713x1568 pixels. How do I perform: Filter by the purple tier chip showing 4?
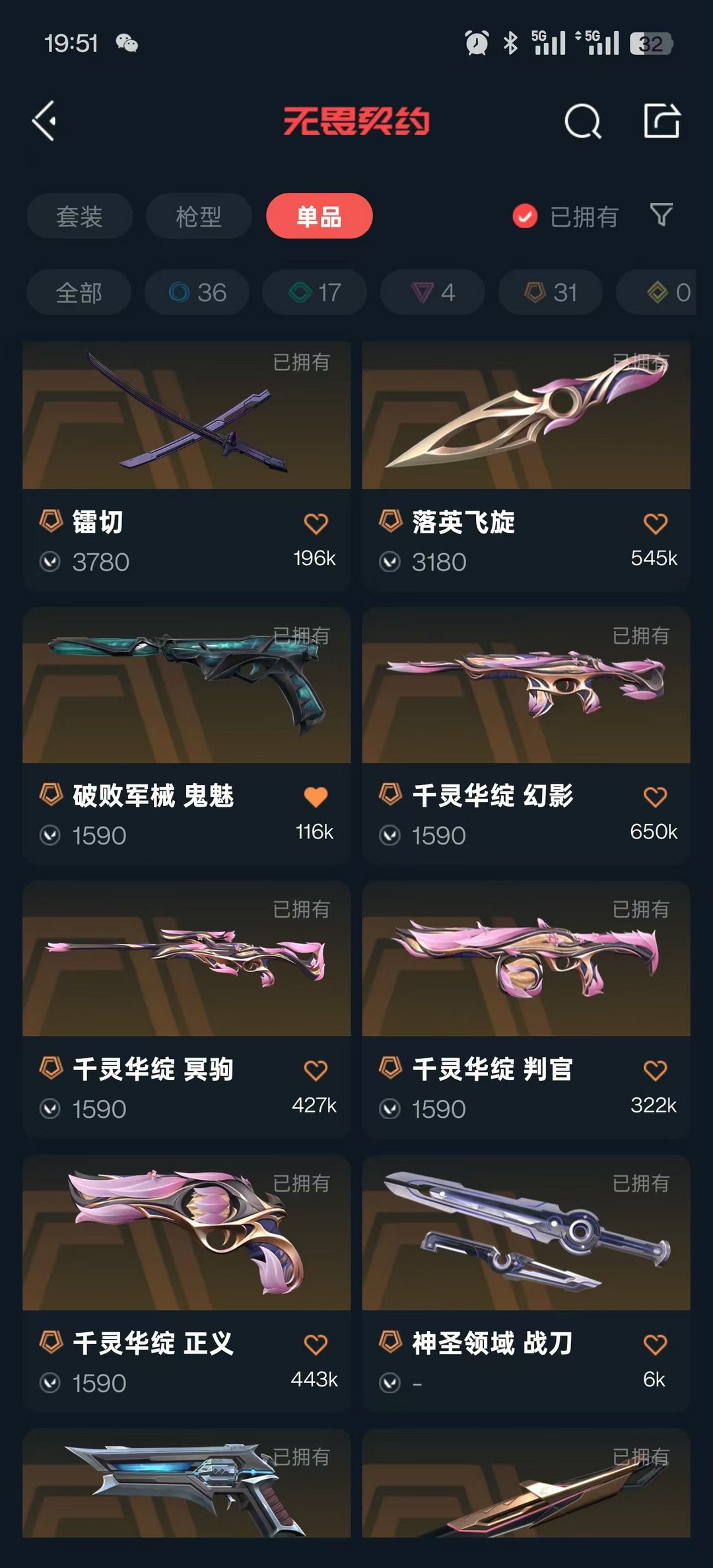[432, 292]
